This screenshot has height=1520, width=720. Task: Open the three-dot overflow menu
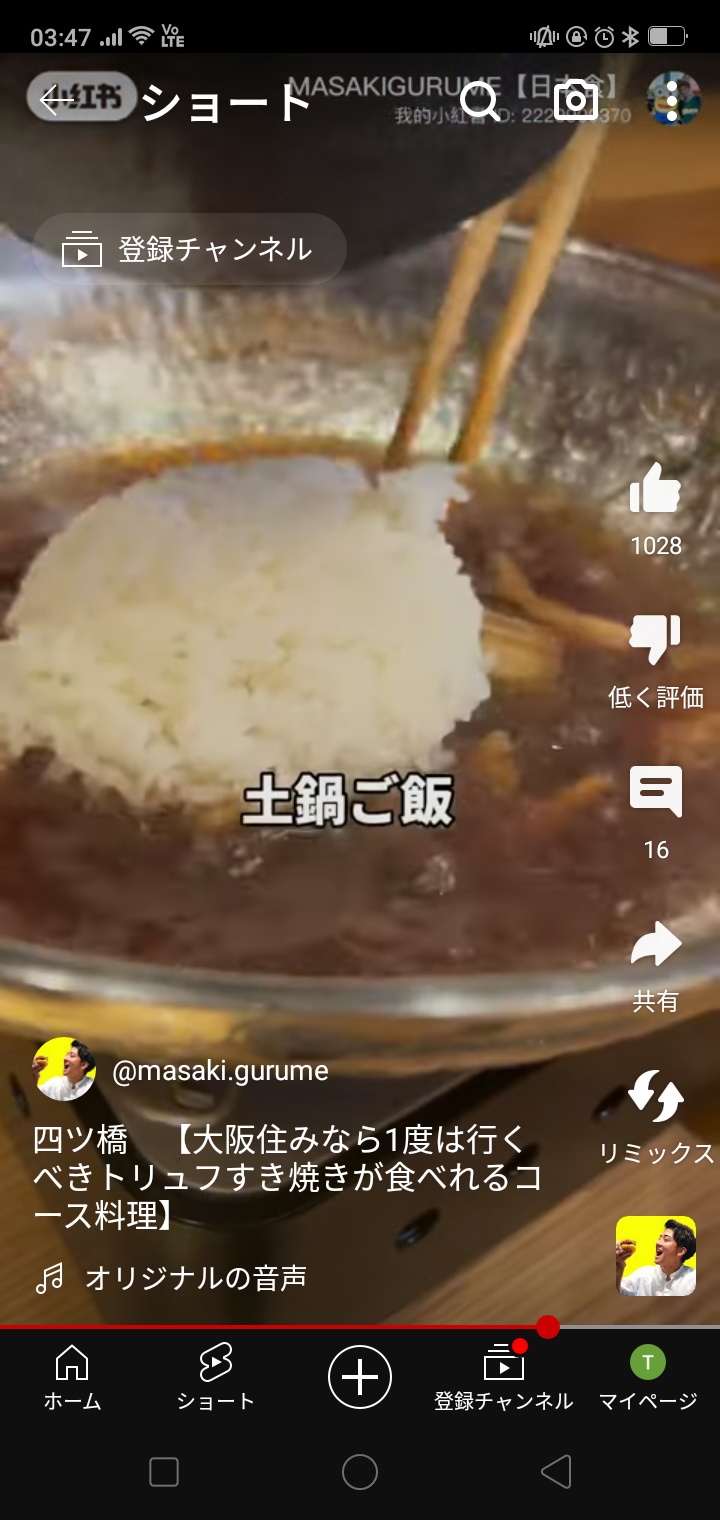(673, 99)
